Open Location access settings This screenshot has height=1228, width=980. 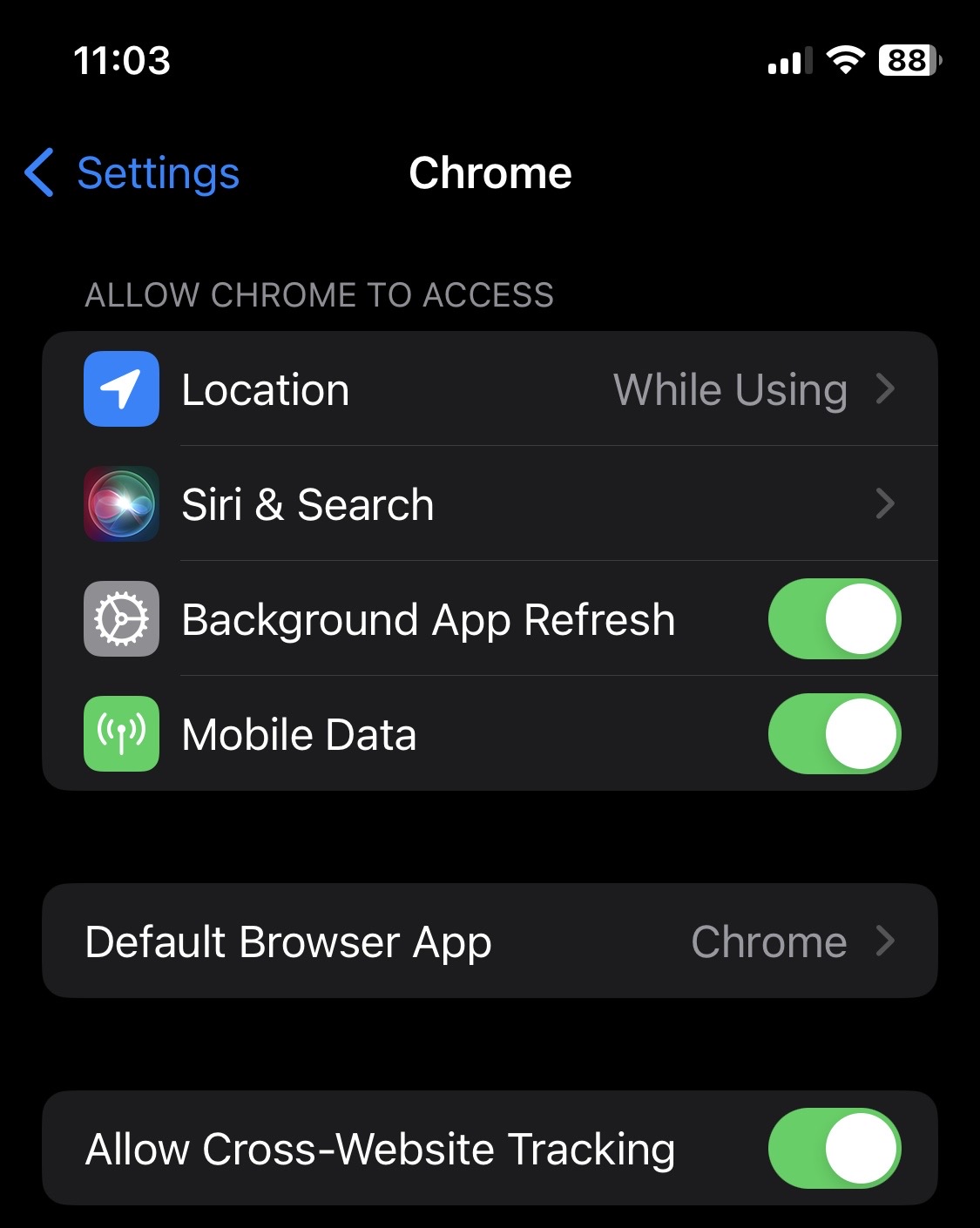coord(490,389)
